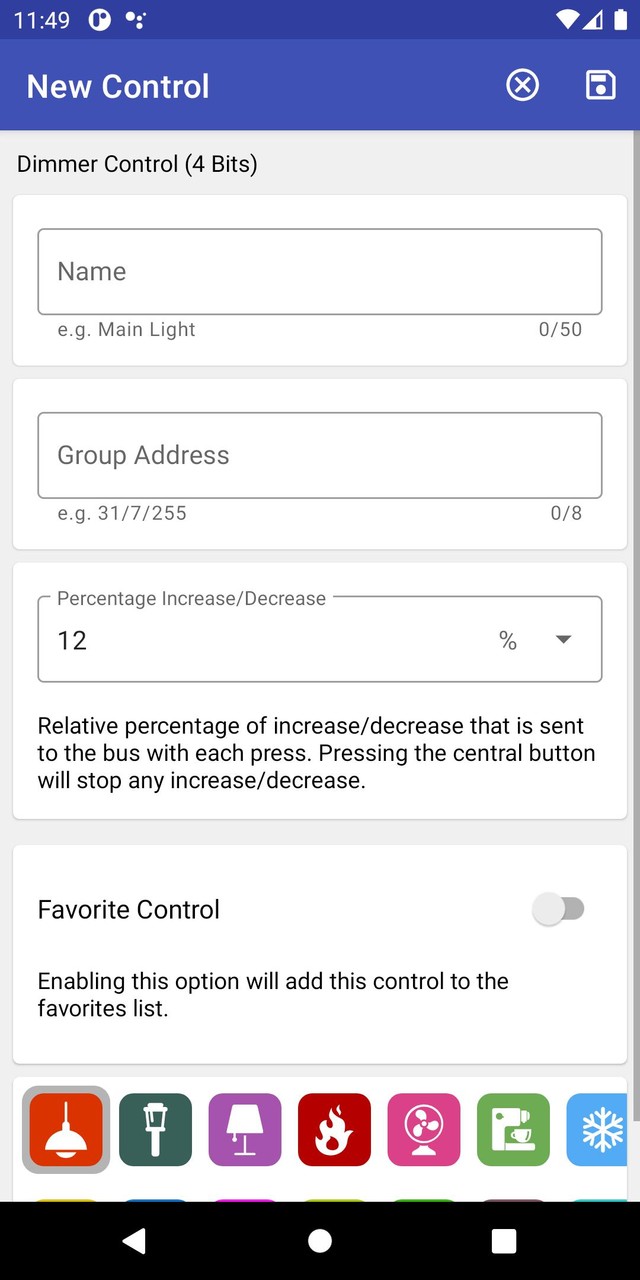The width and height of the screenshot is (640, 1280).
Task: Return to the home screen
Action: point(320,1241)
